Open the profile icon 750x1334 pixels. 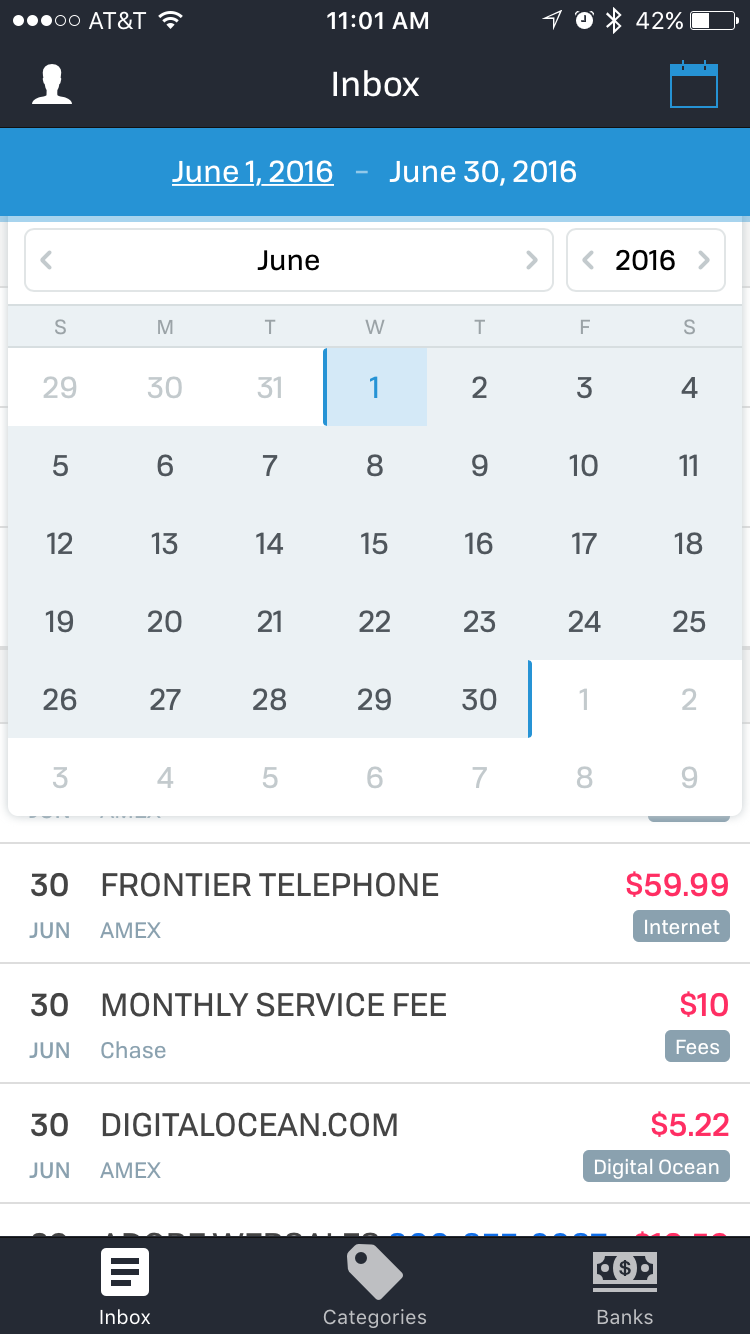click(x=52, y=84)
